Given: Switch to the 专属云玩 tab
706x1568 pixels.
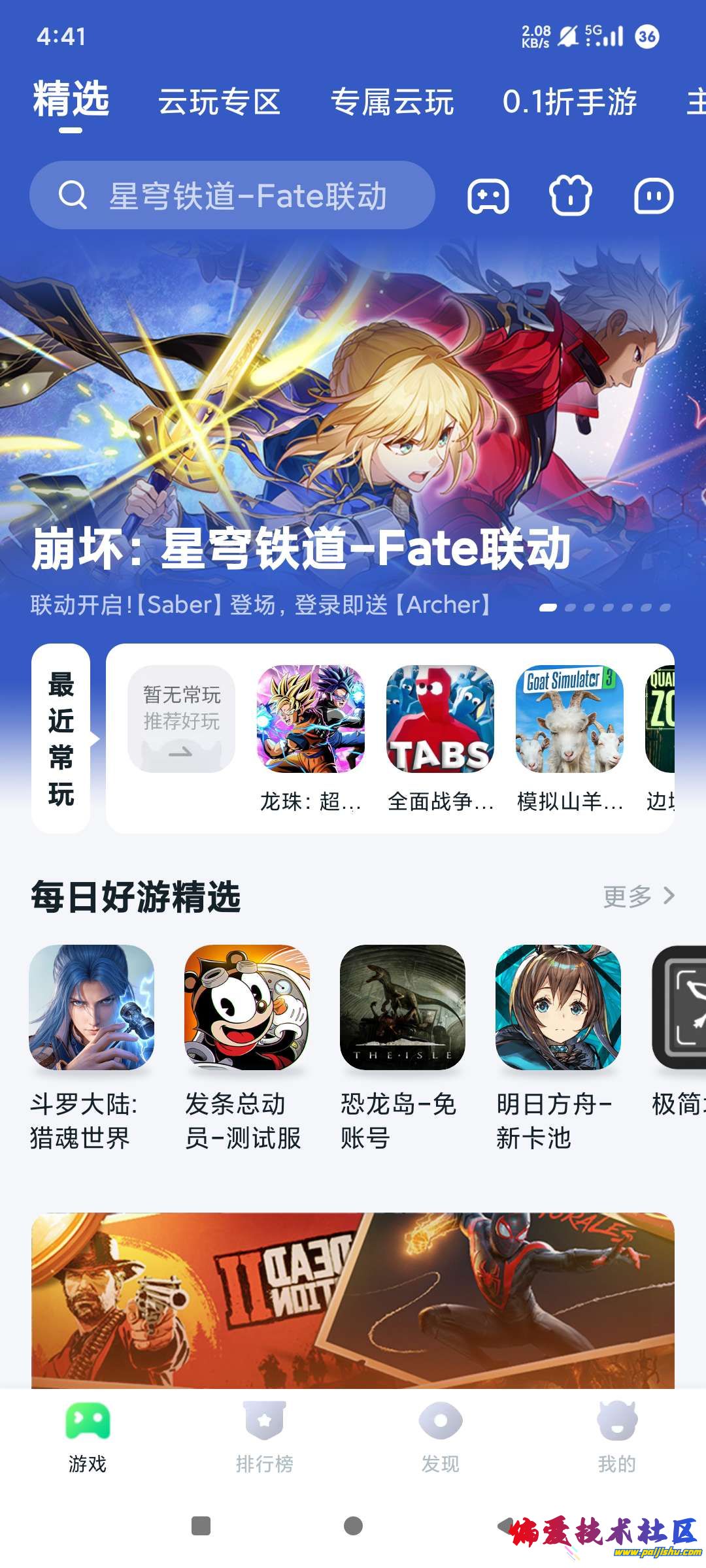Looking at the screenshot, I should click(392, 103).
